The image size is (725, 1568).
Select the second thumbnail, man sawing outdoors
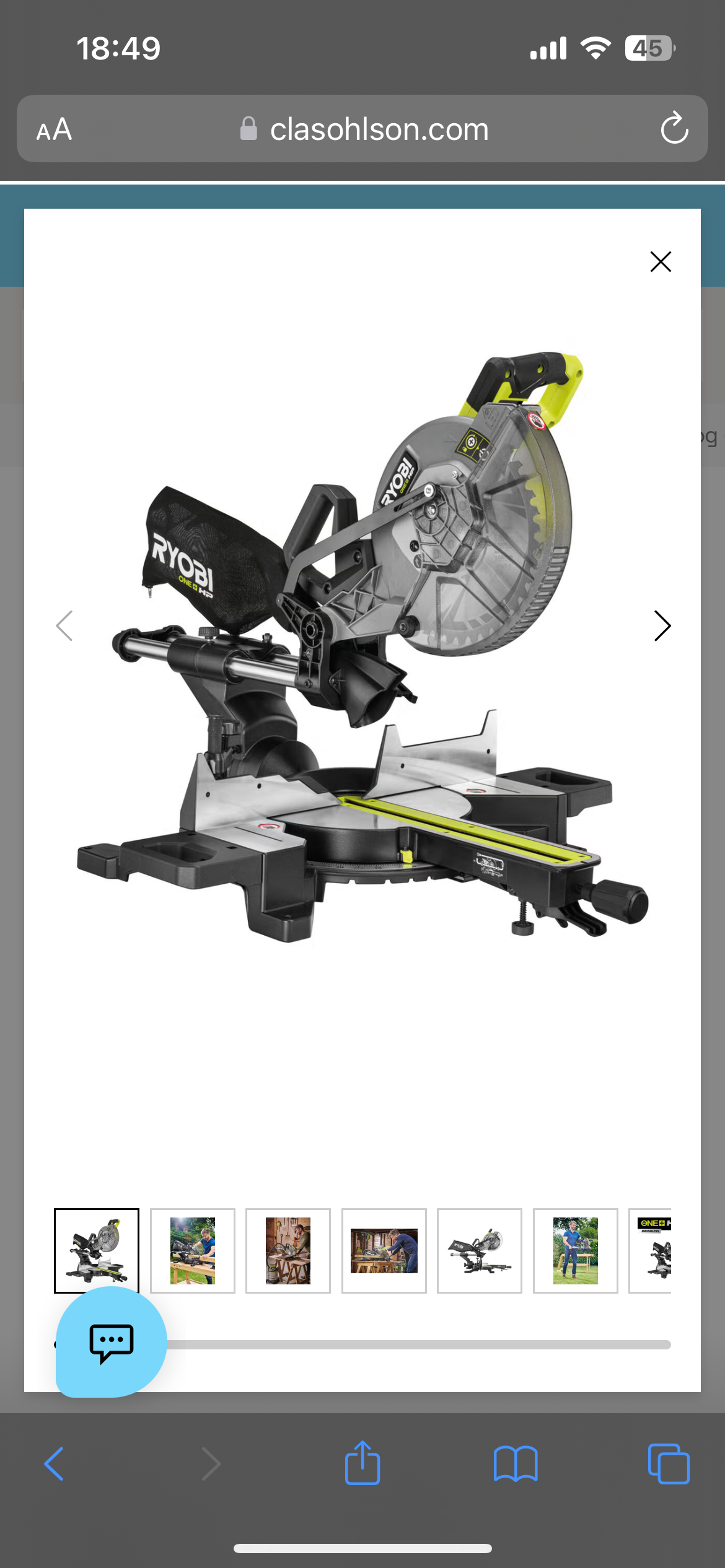(193, 1250)
